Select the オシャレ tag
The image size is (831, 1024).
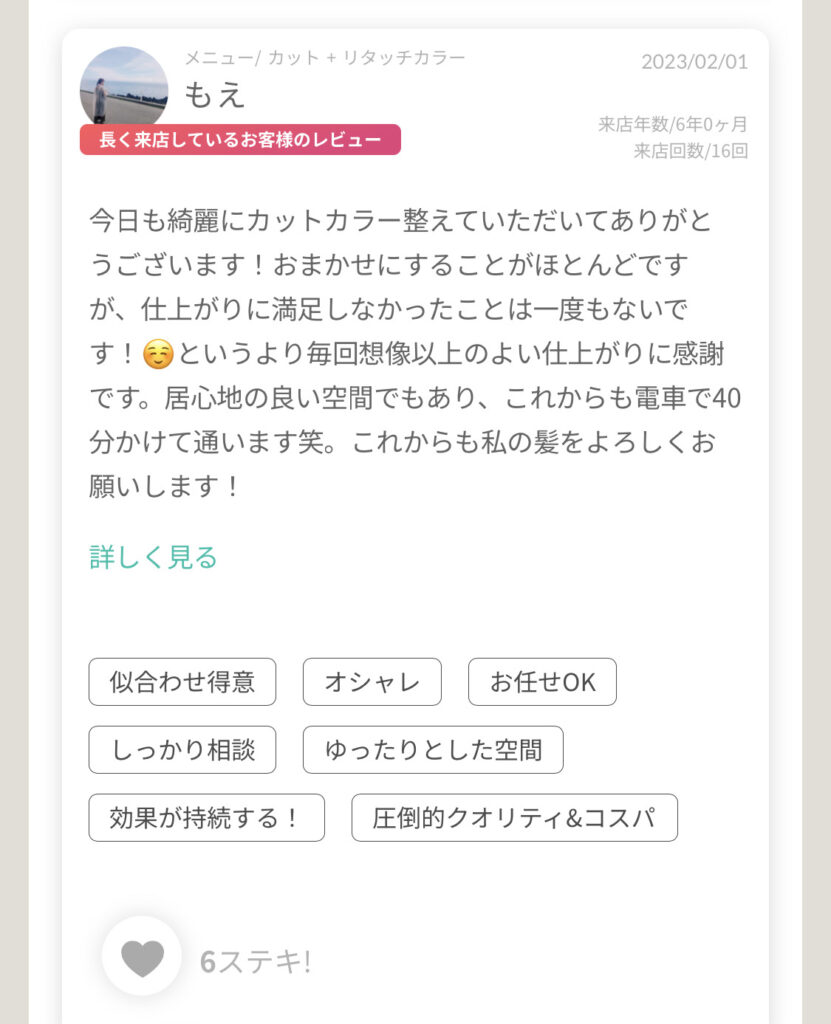372,682
